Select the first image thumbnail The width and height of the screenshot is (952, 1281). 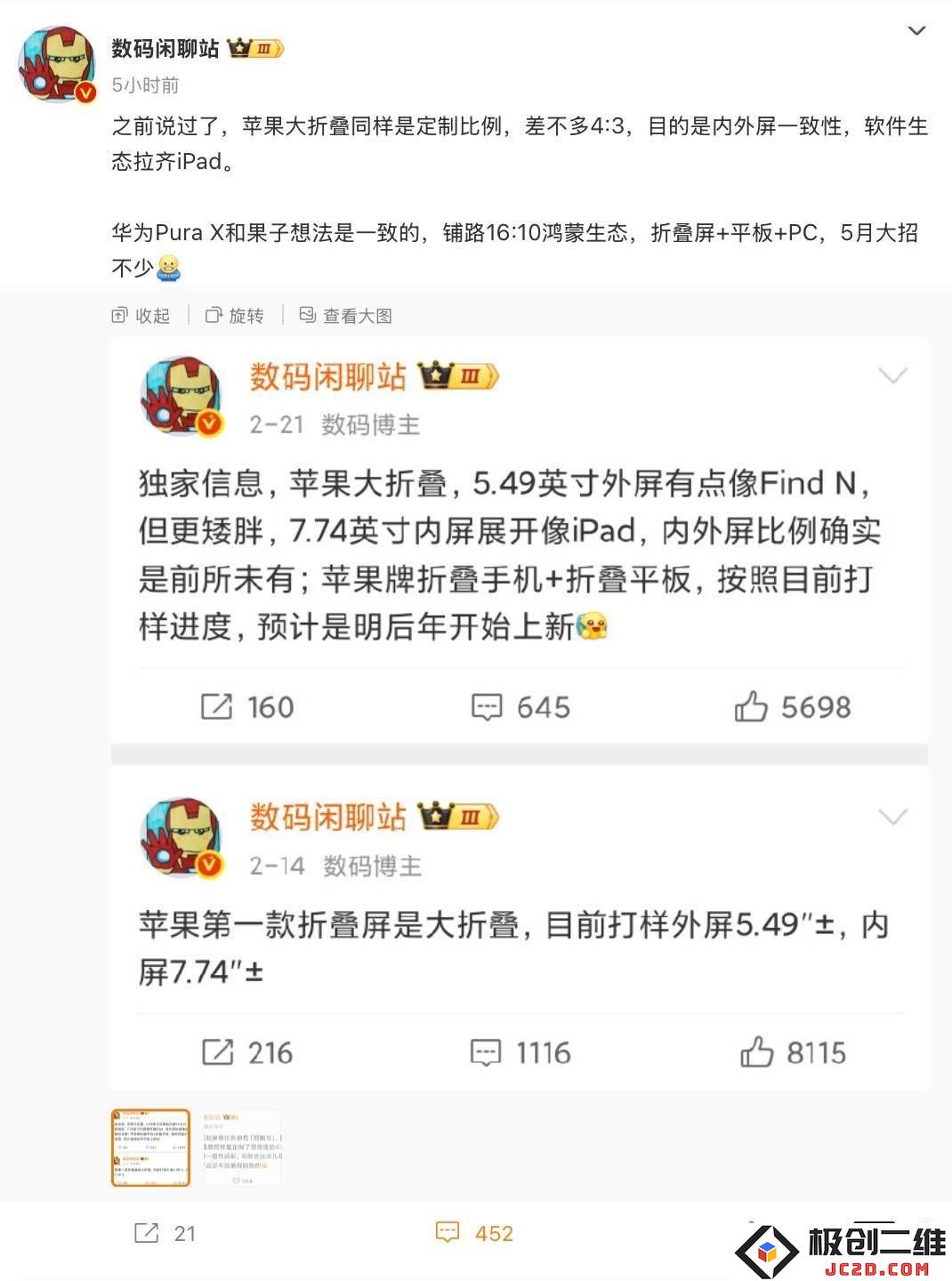[151, 1148]
